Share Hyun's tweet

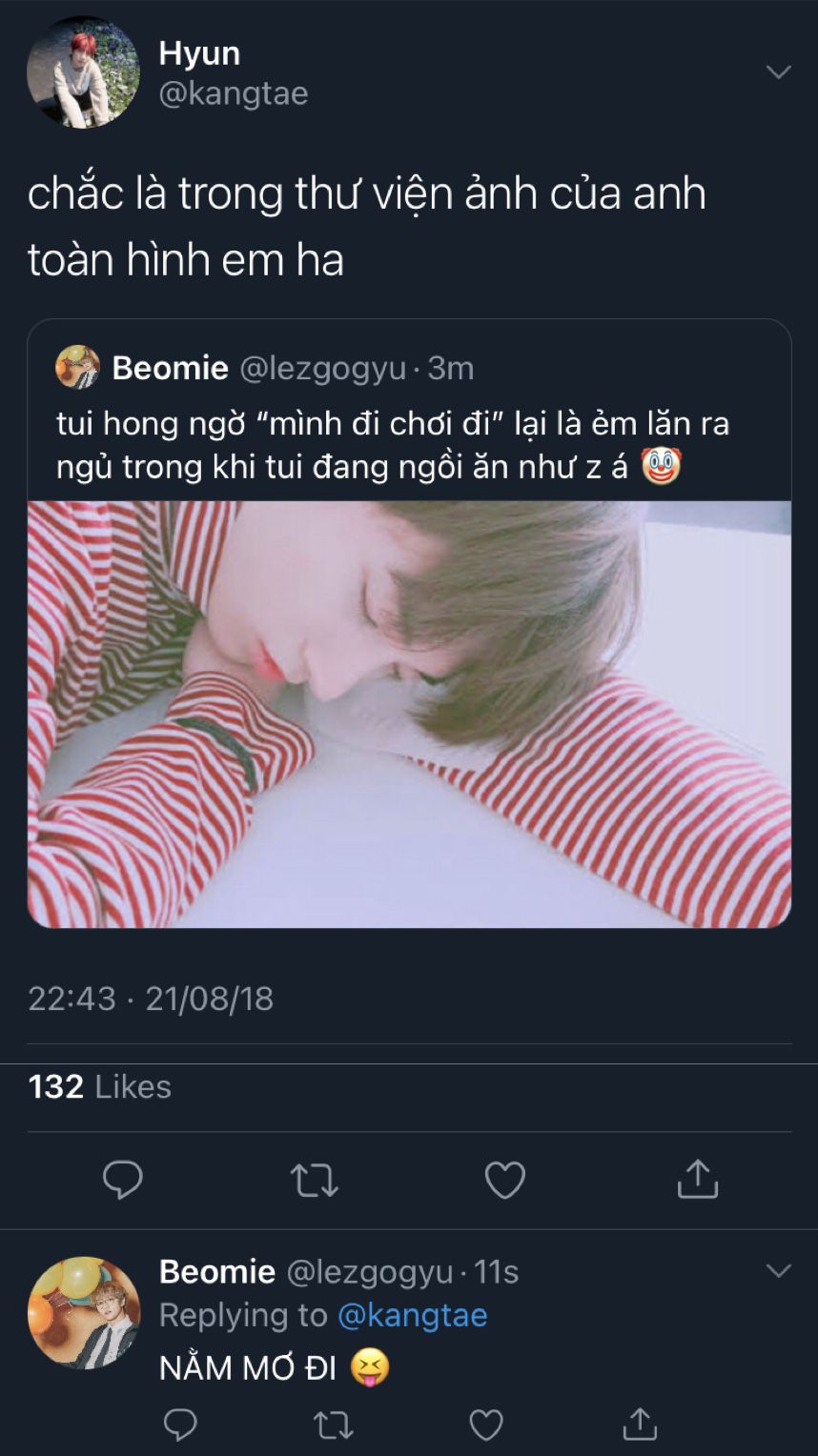point(697,1180)
